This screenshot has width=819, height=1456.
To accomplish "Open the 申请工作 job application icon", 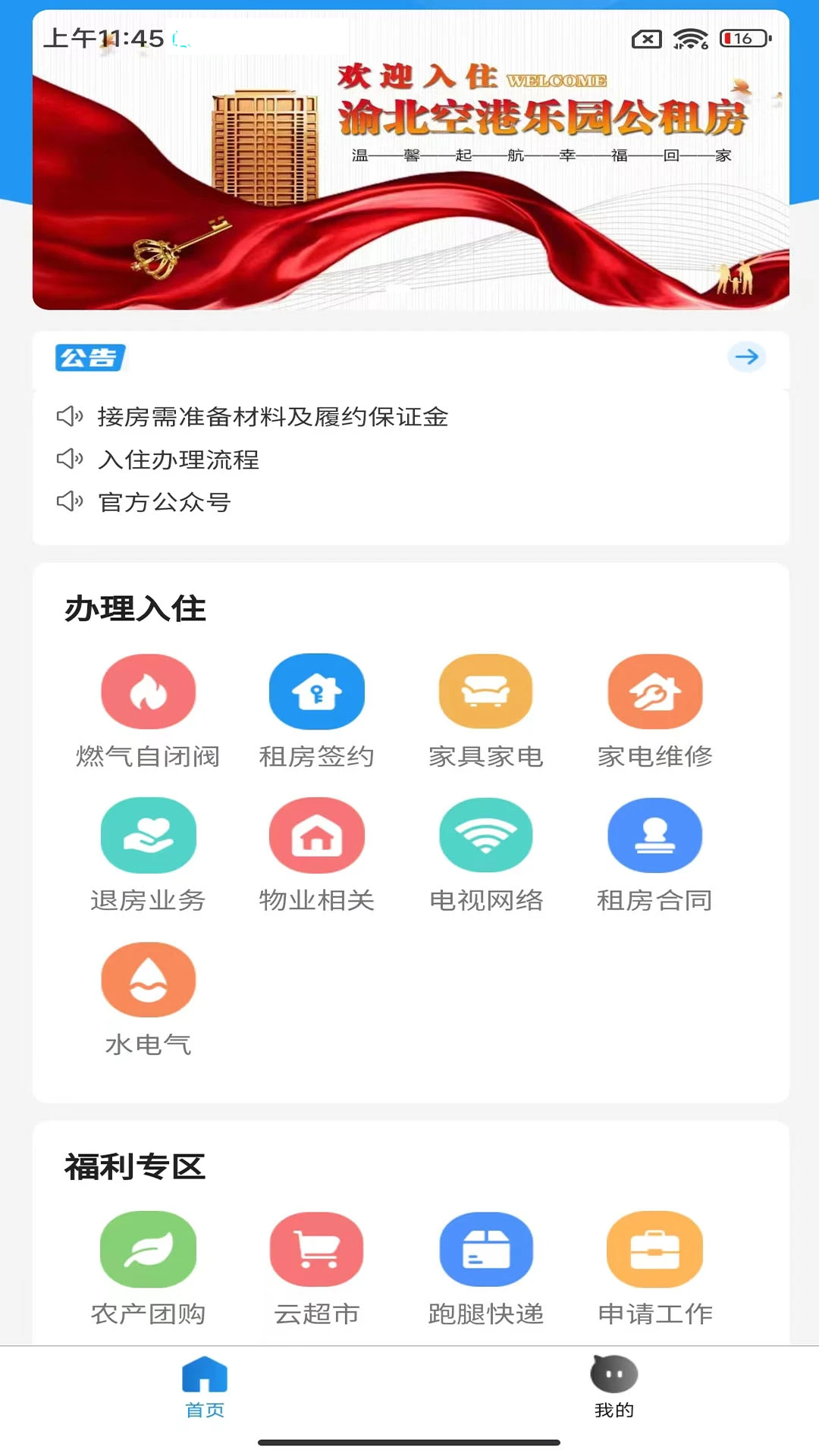I will [656, 1249].
